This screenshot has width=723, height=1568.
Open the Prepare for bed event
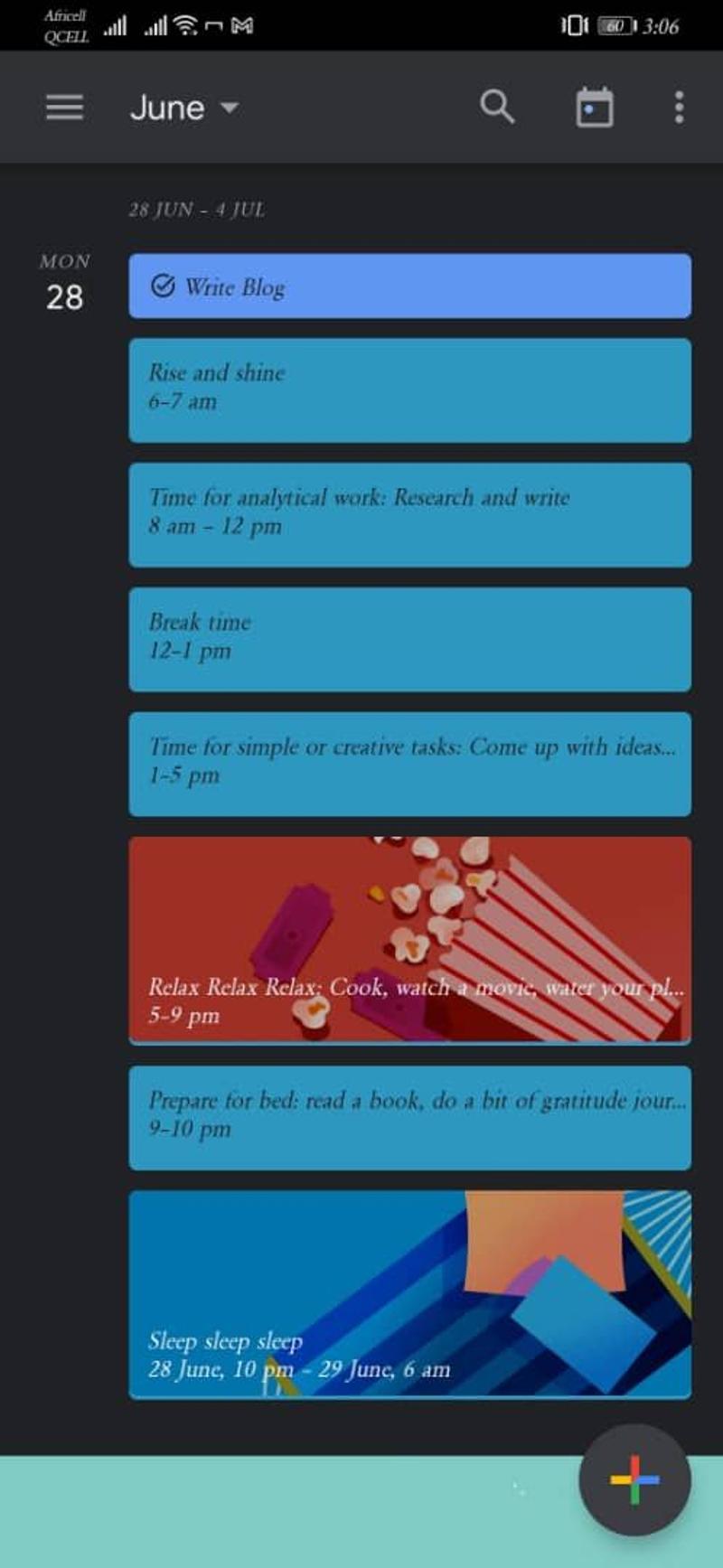[409, 1118]
